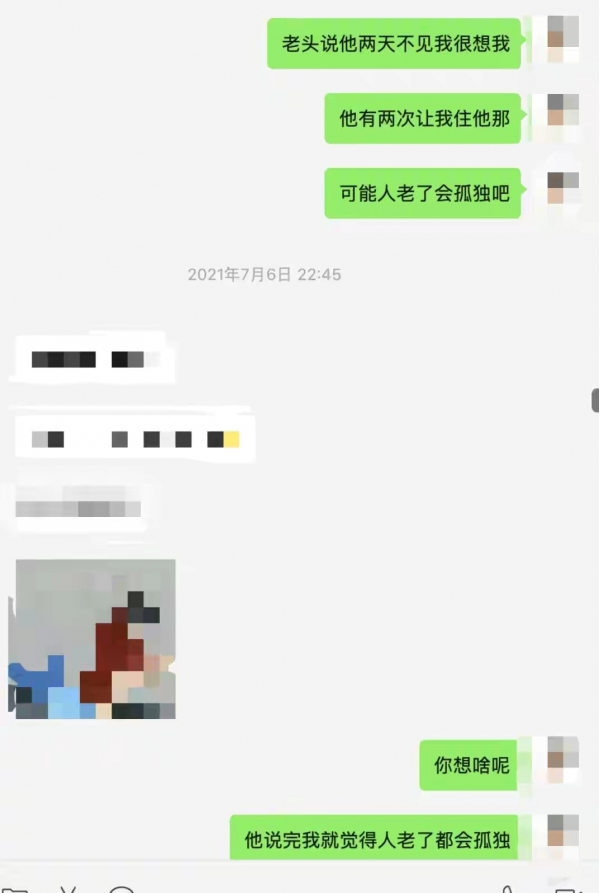This screenshot has width=600, height=893.
Task: Tap the avatar beside "老头说他两天不见我很想我"
Action: pyautogui.click(x=562, y=40)
